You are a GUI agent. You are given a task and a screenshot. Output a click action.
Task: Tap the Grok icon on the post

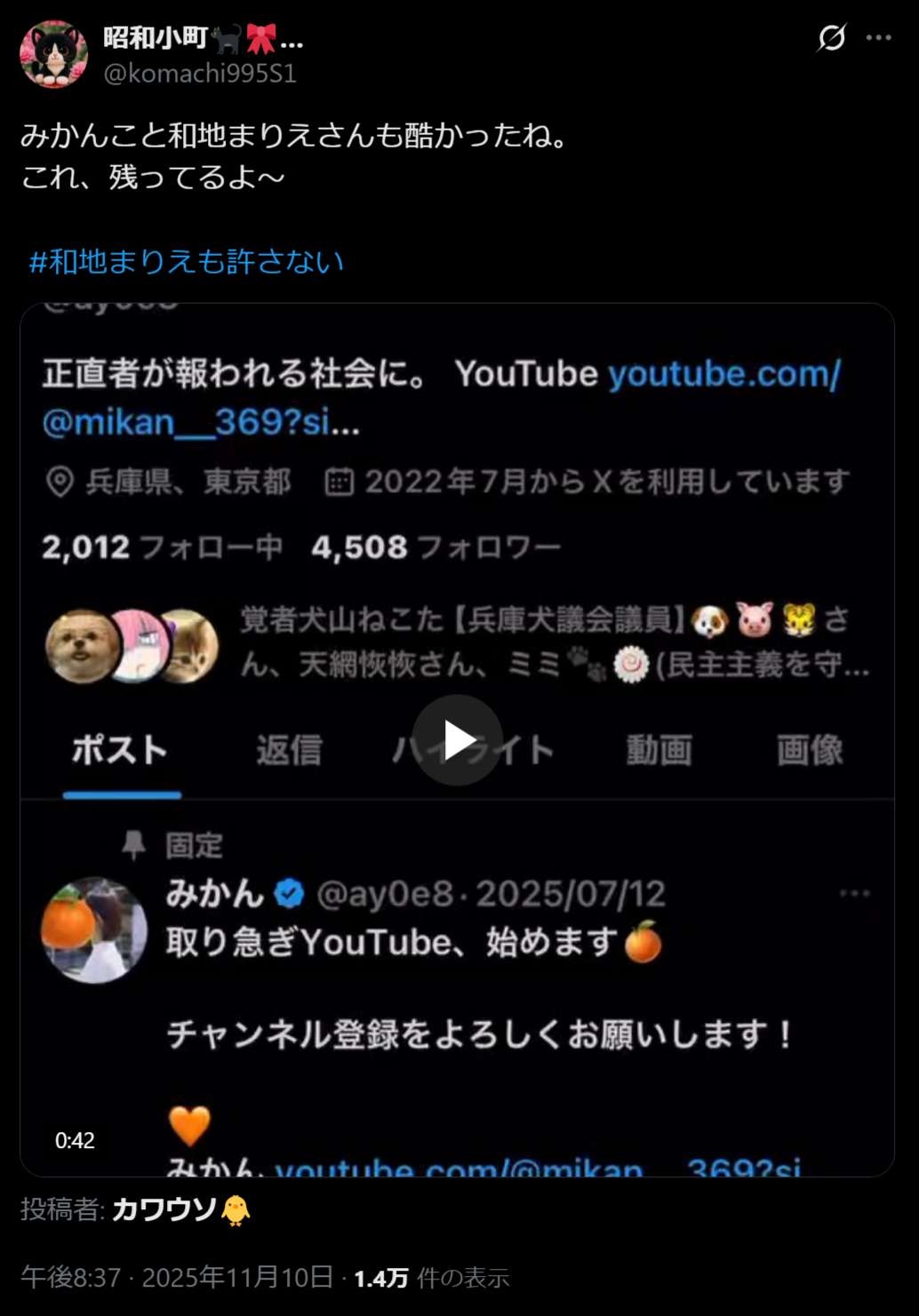832,37
